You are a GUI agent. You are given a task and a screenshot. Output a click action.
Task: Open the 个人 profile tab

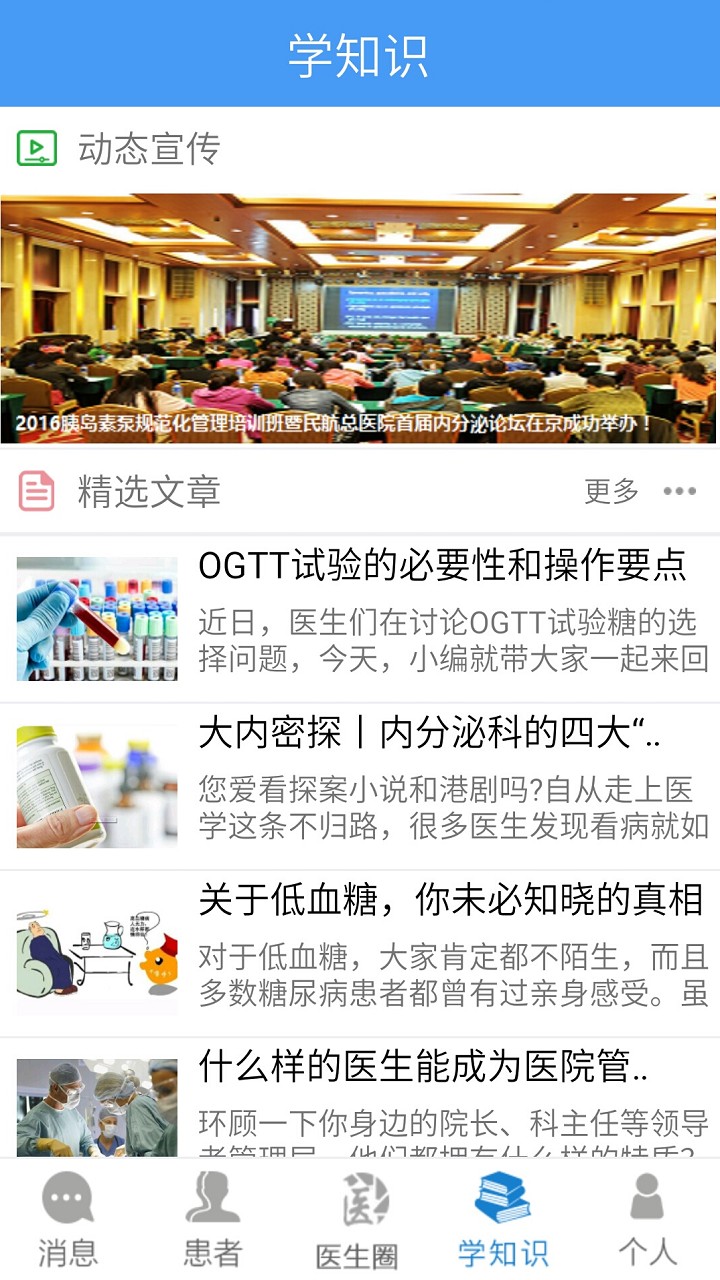point(647,1220)
